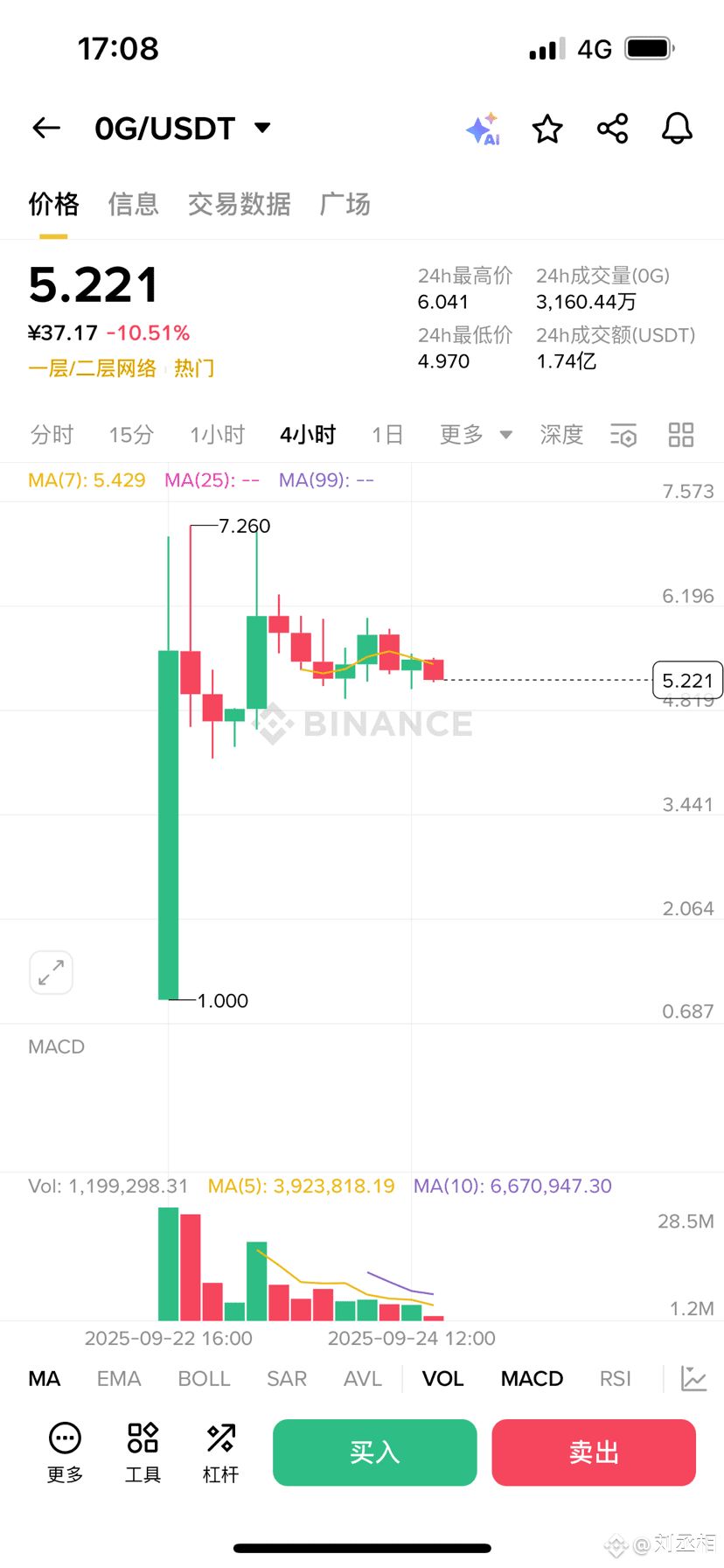This screenshot has height=1568, width=724.
Task: Go back using the arrow
Action: pos(46,129)
